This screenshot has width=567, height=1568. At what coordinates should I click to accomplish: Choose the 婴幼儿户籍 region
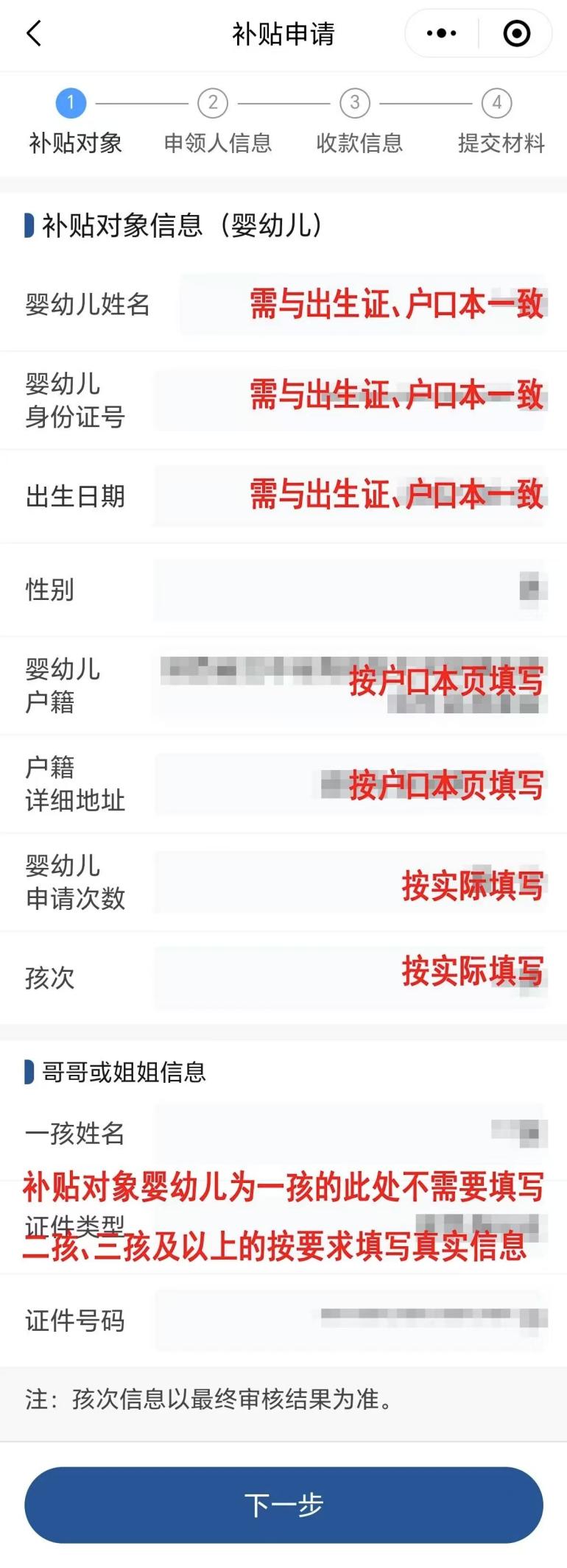pos(350,685)
